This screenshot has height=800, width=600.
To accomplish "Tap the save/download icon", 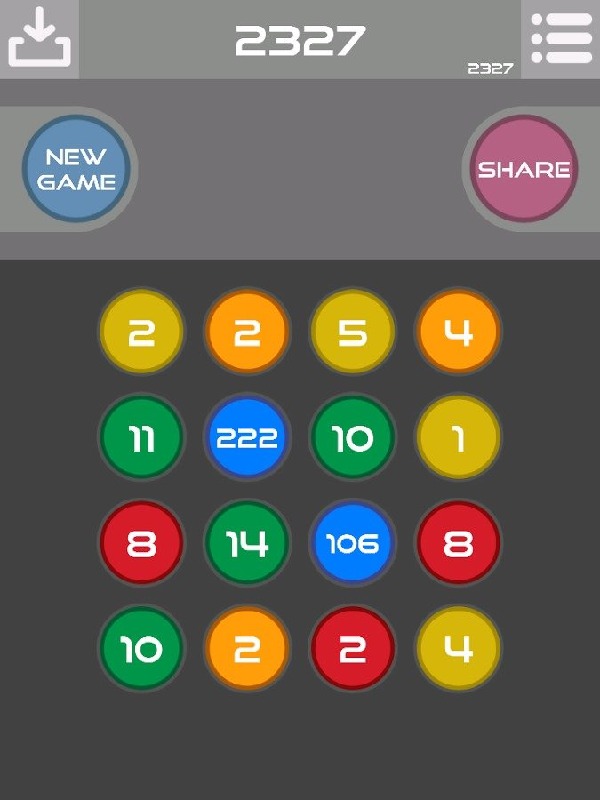I will point(40,39).
